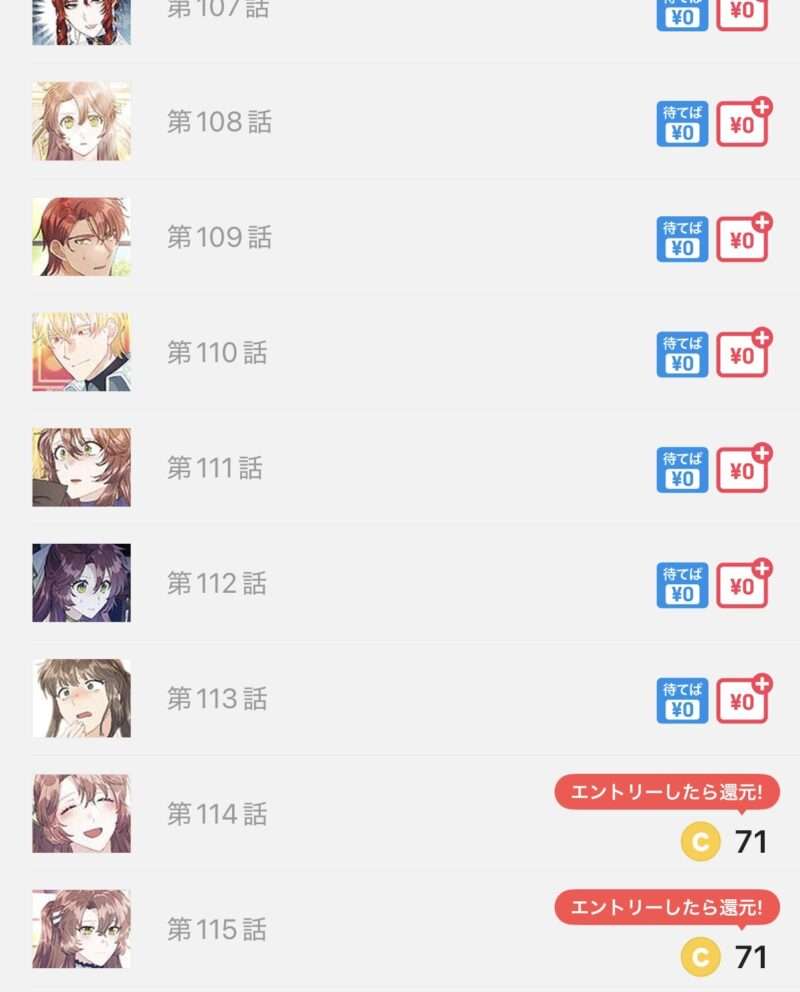Open episode 第112話
800x992 pixels.
[217, 583]
